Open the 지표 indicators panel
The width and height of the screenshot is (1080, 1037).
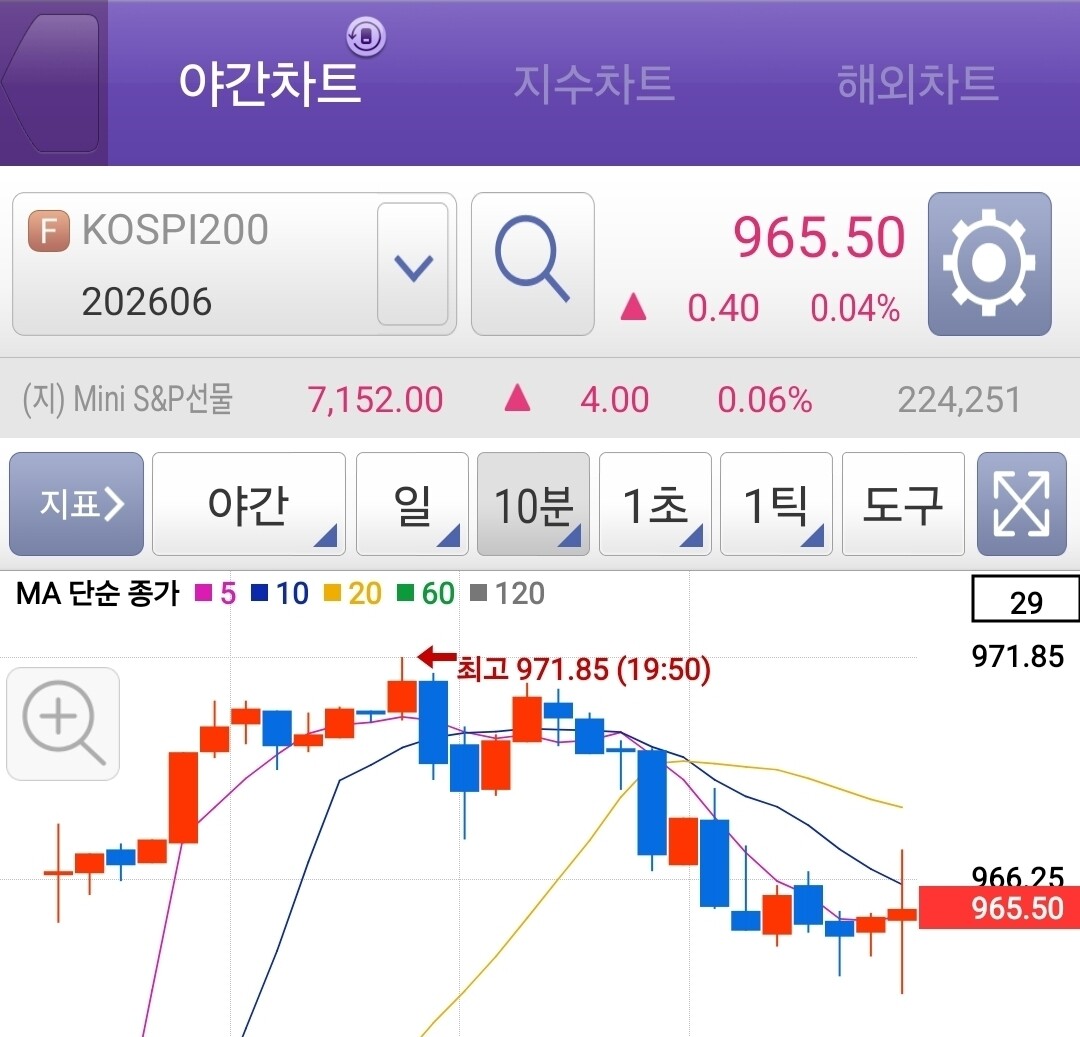click(x=76, y=504)
